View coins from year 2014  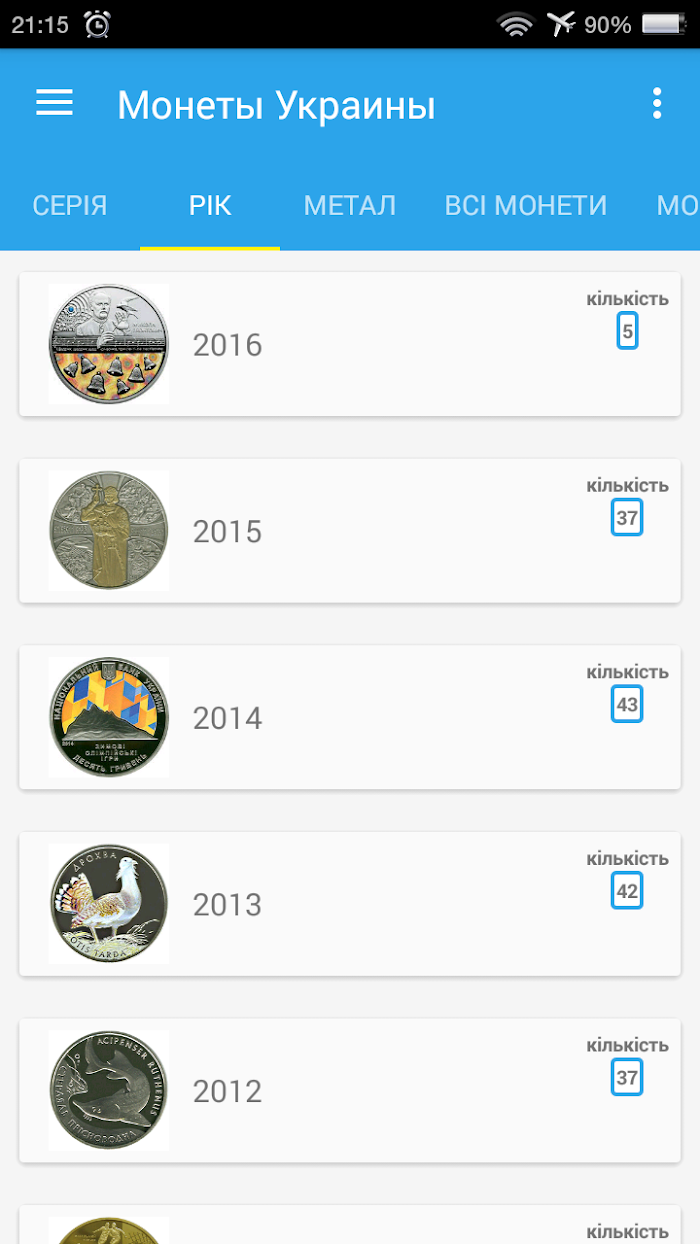pyautogui.click(x=350, y=717)
